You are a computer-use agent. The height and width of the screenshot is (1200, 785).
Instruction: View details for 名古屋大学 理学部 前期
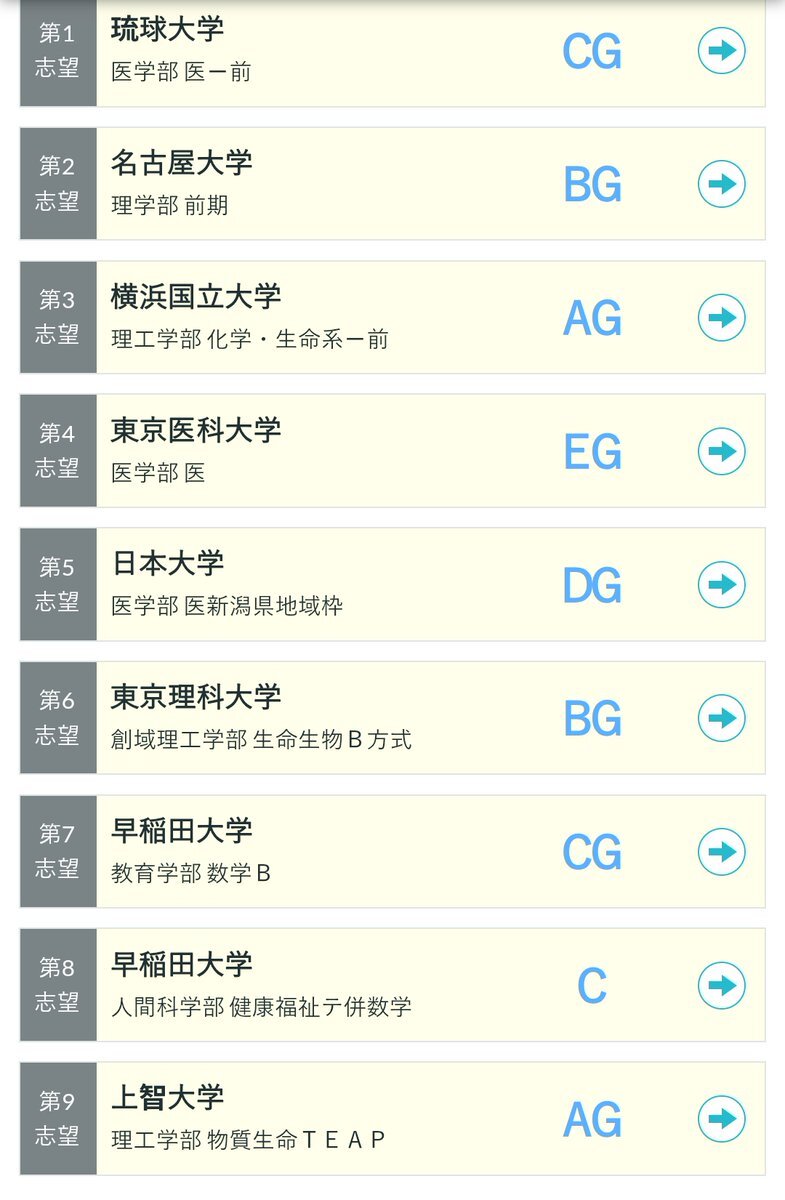coord(721,184)
